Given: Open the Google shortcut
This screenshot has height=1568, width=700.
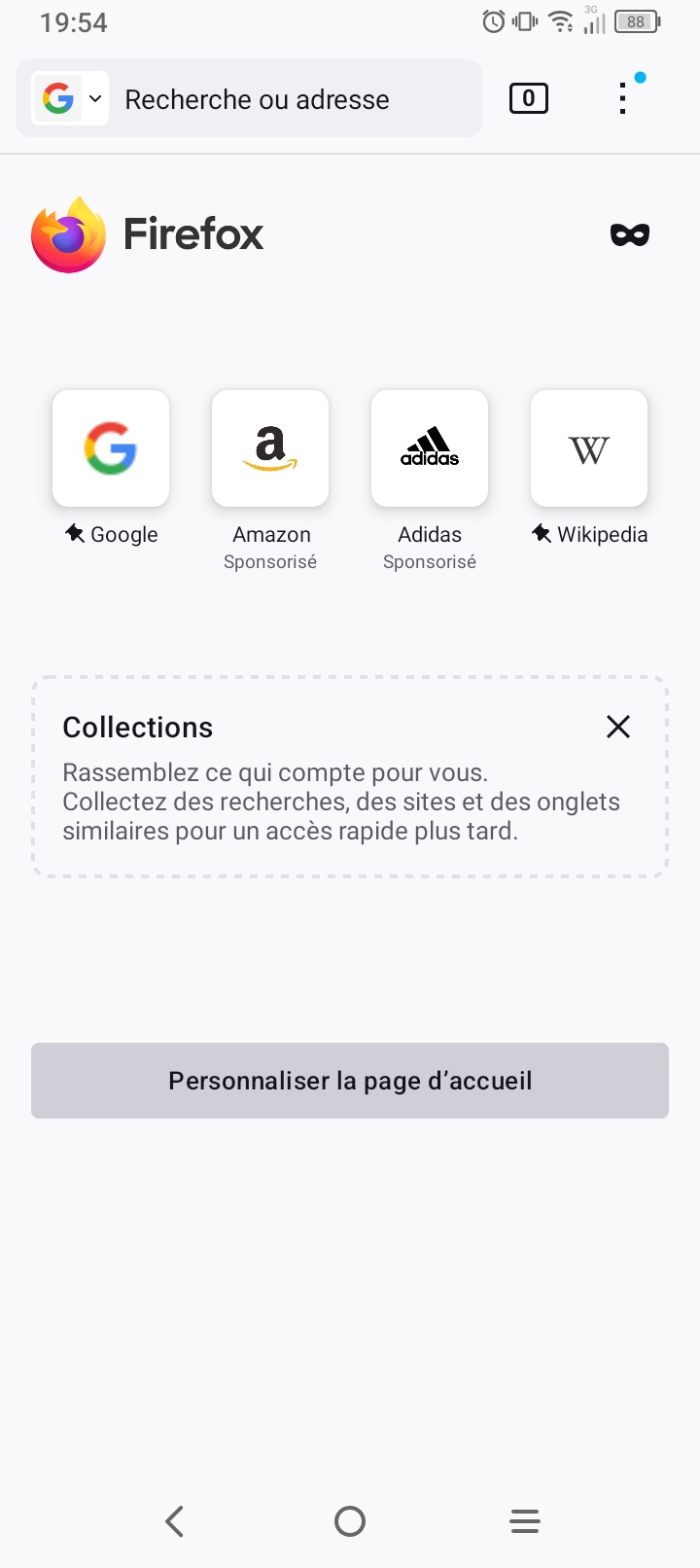Looking at the screenshot, I should pyautogui.click(x=111, y=449).
